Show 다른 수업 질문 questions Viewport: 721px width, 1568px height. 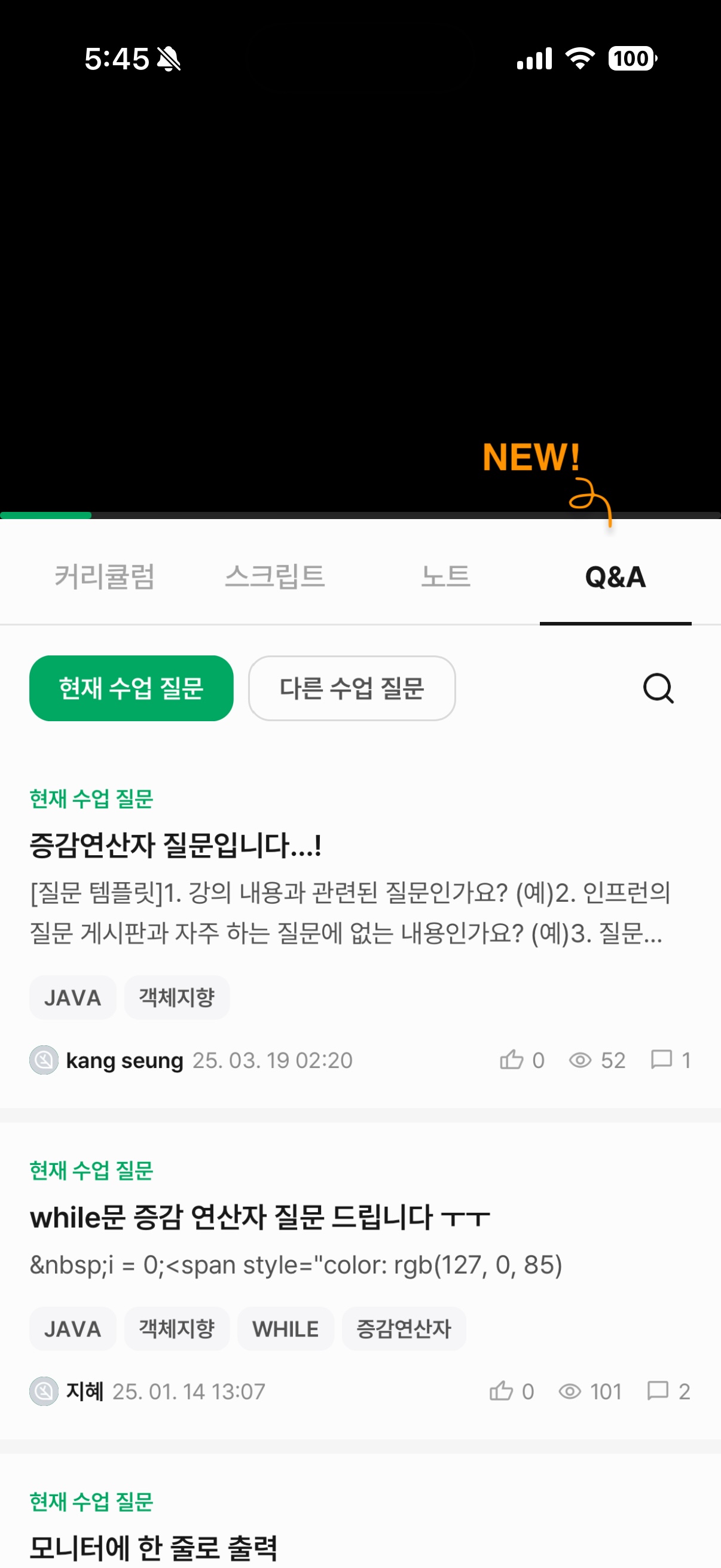pos(352,688)
